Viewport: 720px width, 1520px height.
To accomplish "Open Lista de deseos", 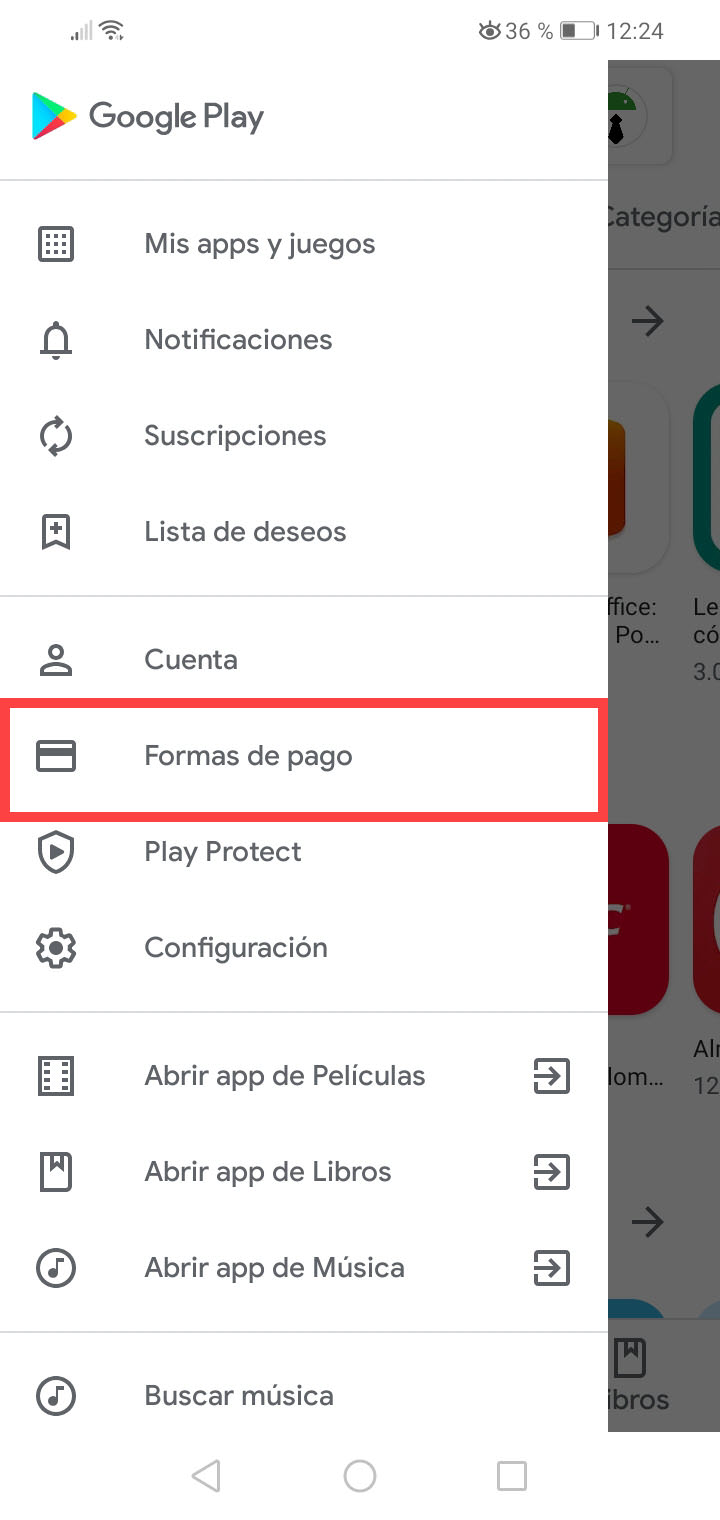I will click(304, 532).
